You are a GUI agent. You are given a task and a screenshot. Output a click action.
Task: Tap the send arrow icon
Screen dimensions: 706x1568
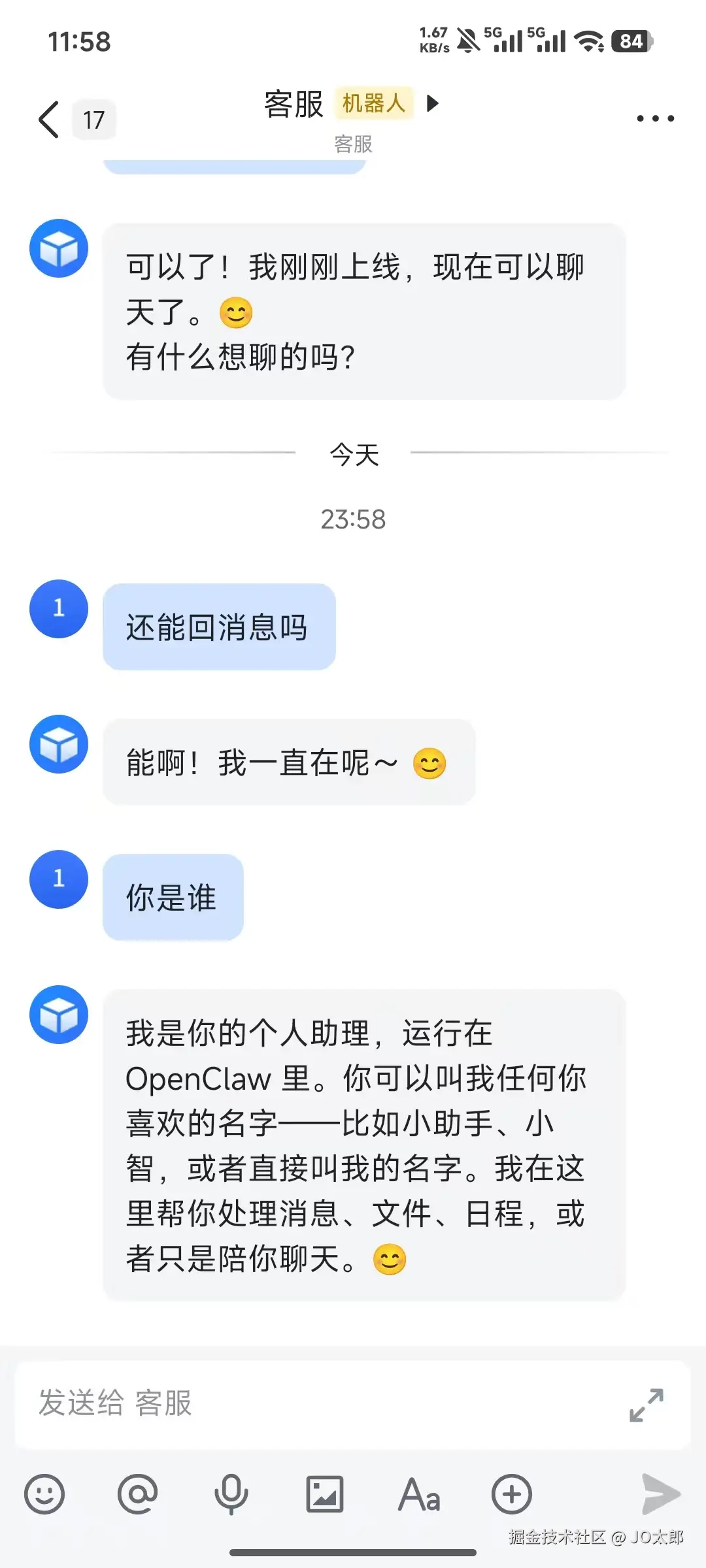click(662, 1493)
